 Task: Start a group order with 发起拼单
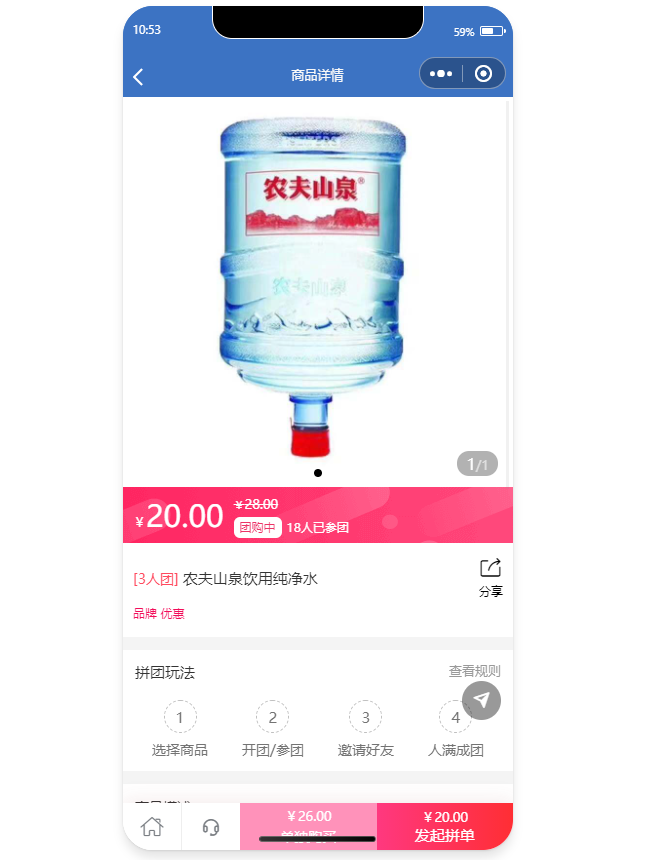(x=444, y=825)
